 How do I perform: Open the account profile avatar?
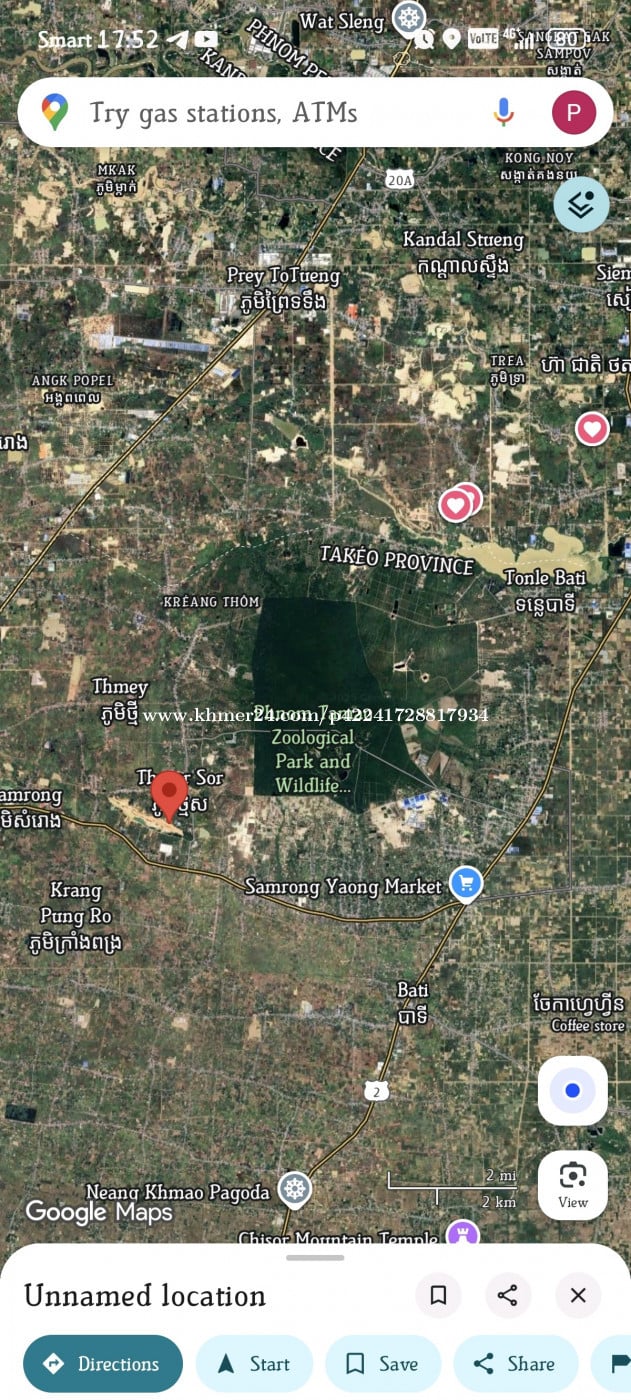point(574,112)
